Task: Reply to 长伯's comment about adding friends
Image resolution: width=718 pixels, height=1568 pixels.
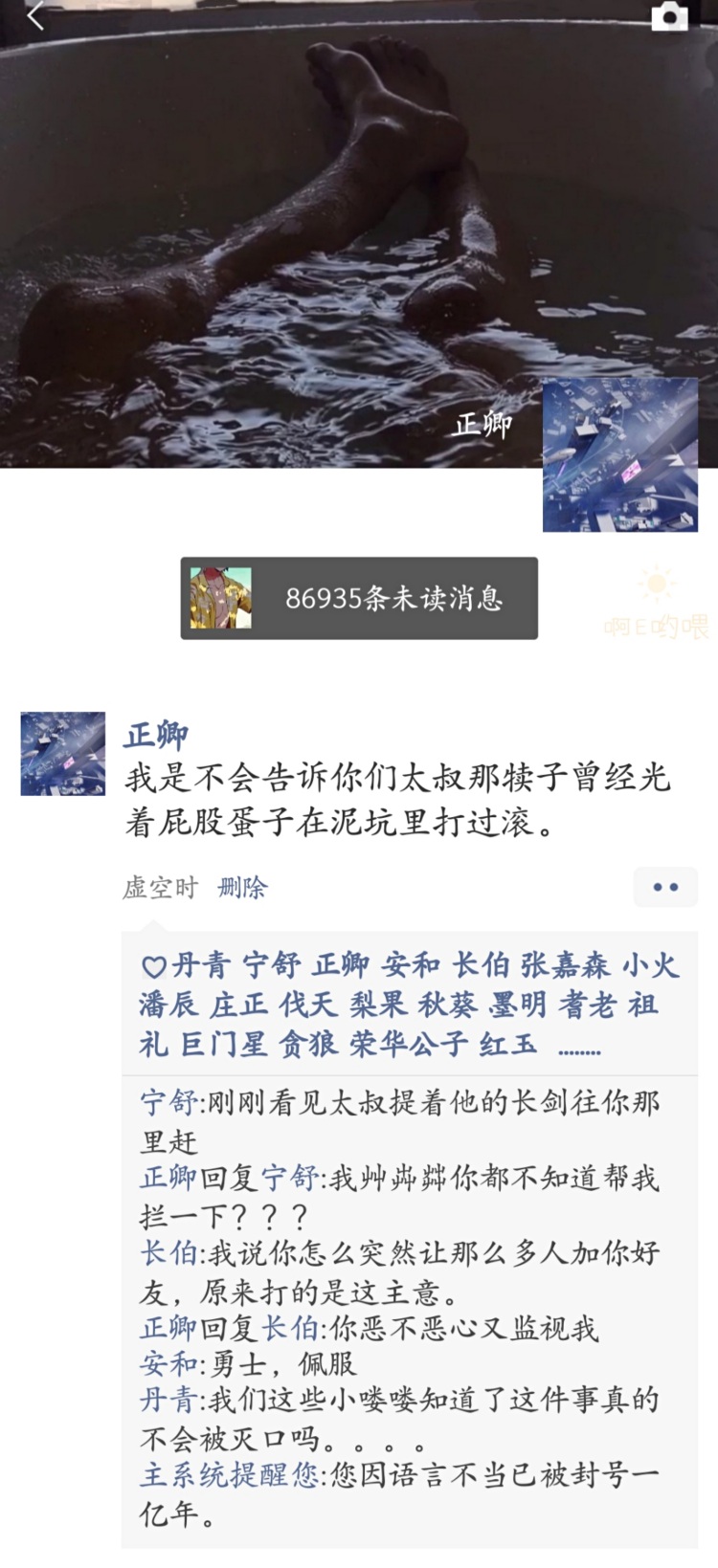Action: coord(400,1272)
